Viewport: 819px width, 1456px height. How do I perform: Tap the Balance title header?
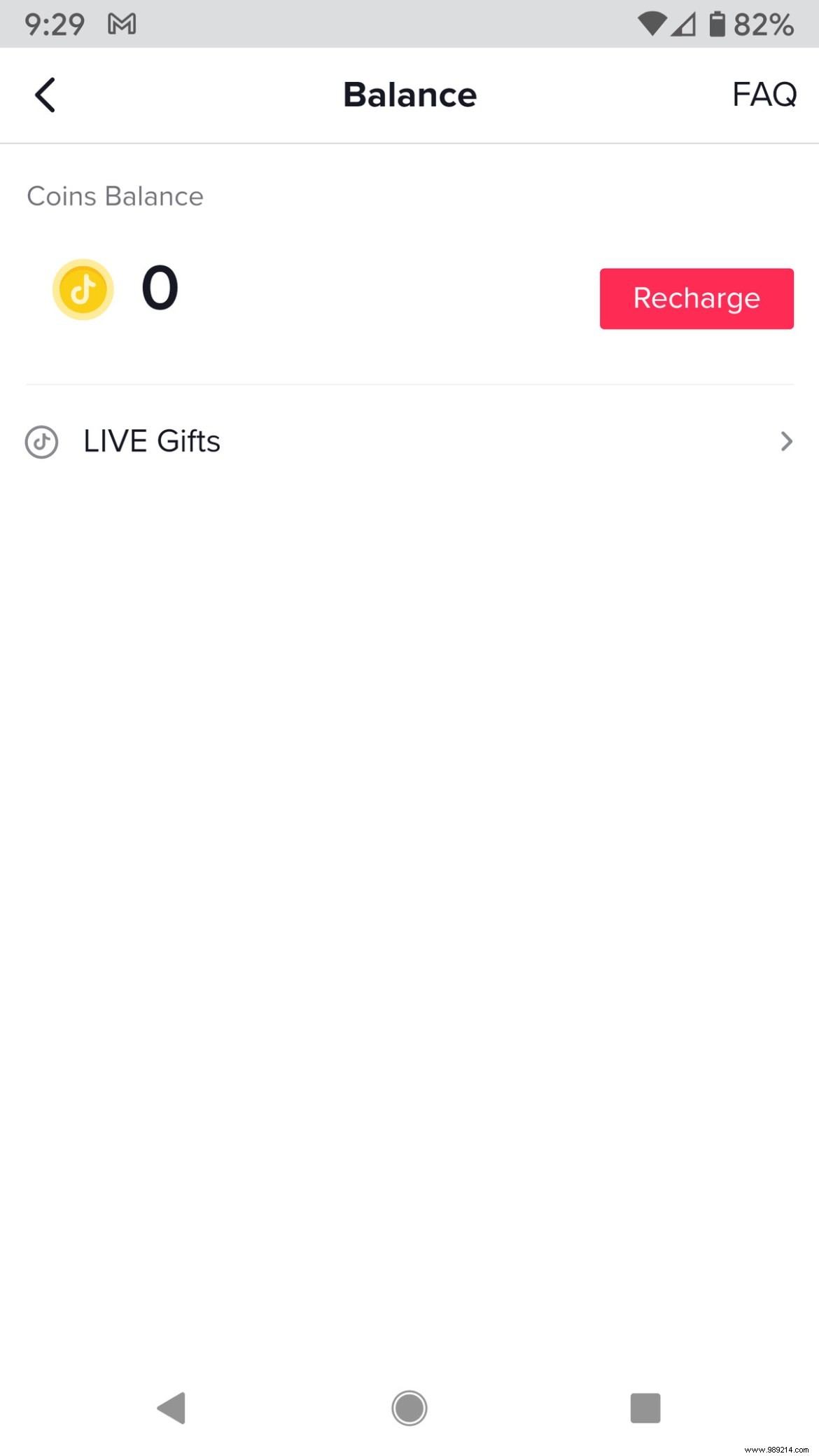pyautogui.click(x=409, y=95)
